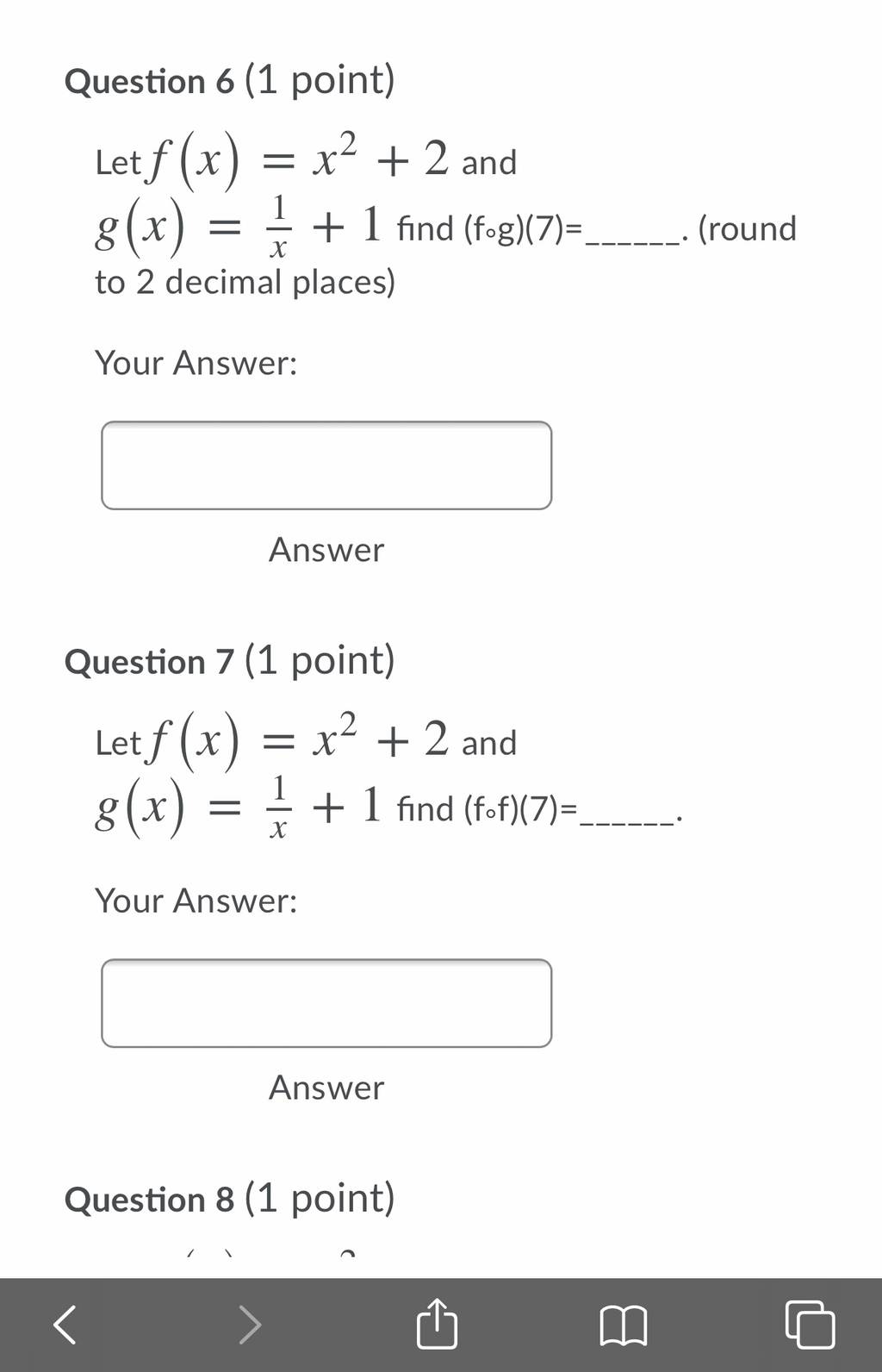Show all open browser tabs
The width and height of the screenshot is (882, 1372).
coord(810,1325)
